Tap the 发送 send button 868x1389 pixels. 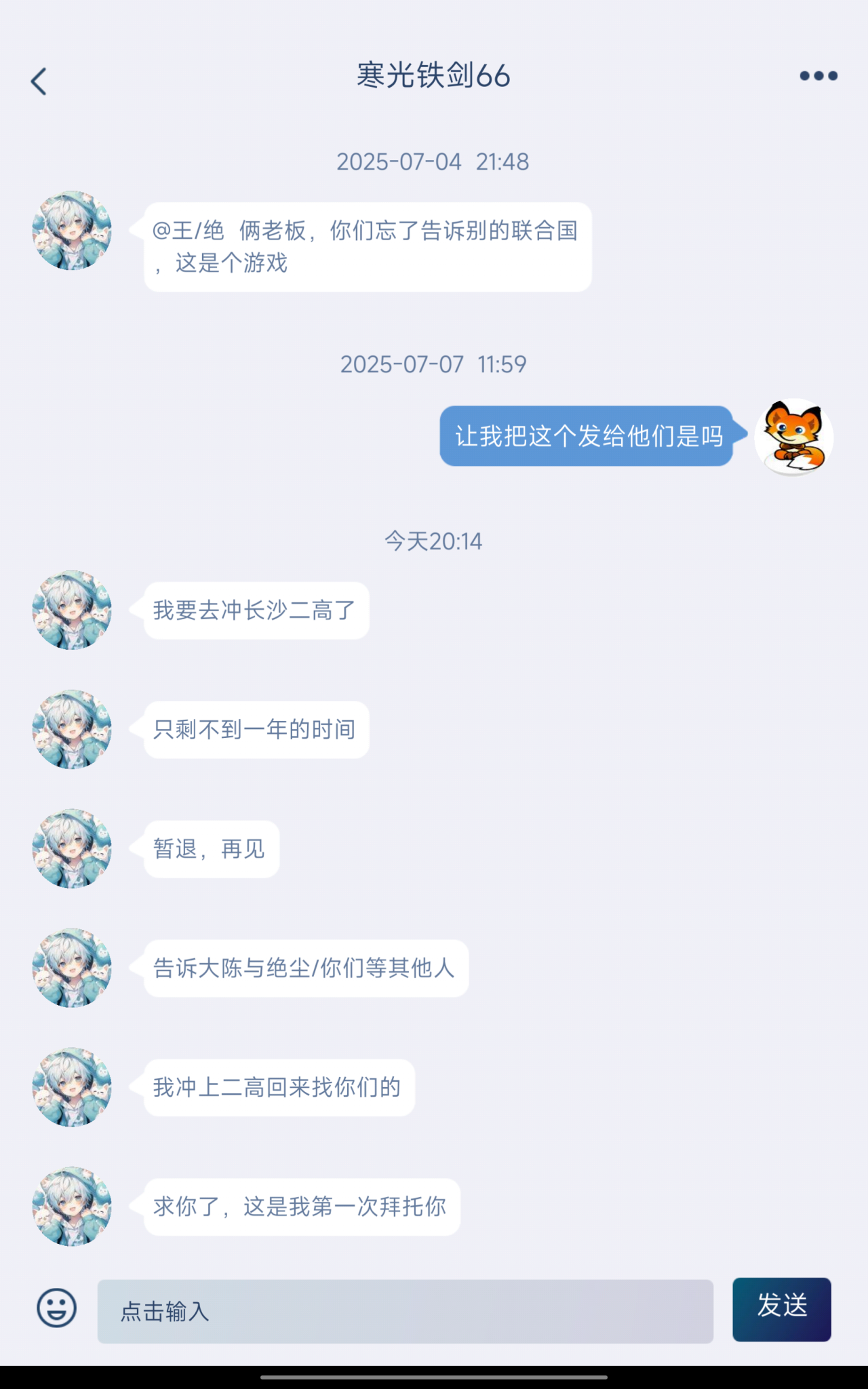(781, 1309)
